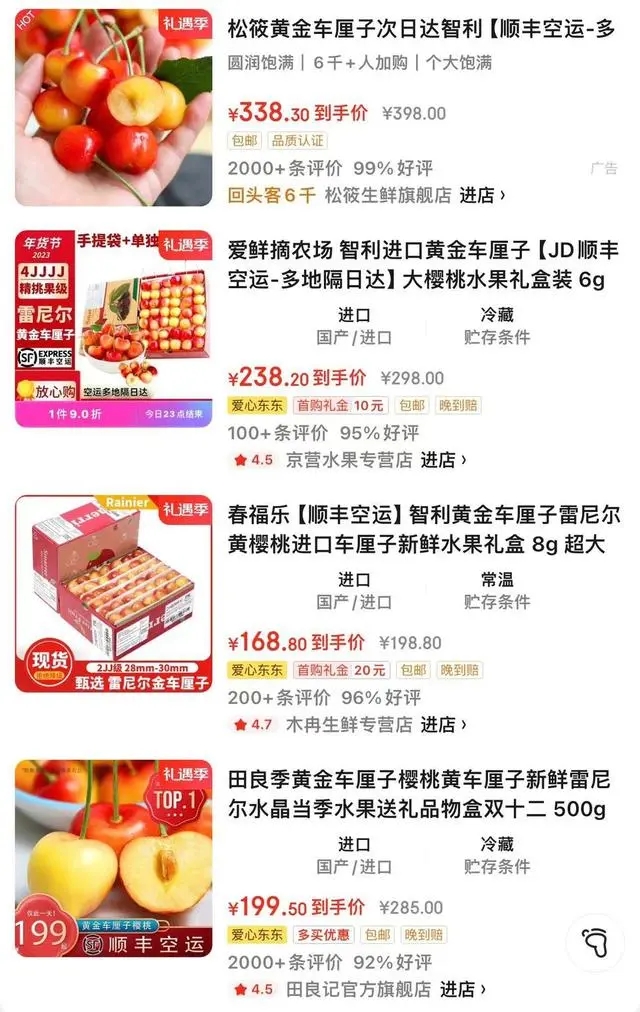This screenshot has width=640, height=1012.
Task: Open 爱鲜摘农场 智利进口黄金车厘子 product
Action: click(418, 264)
